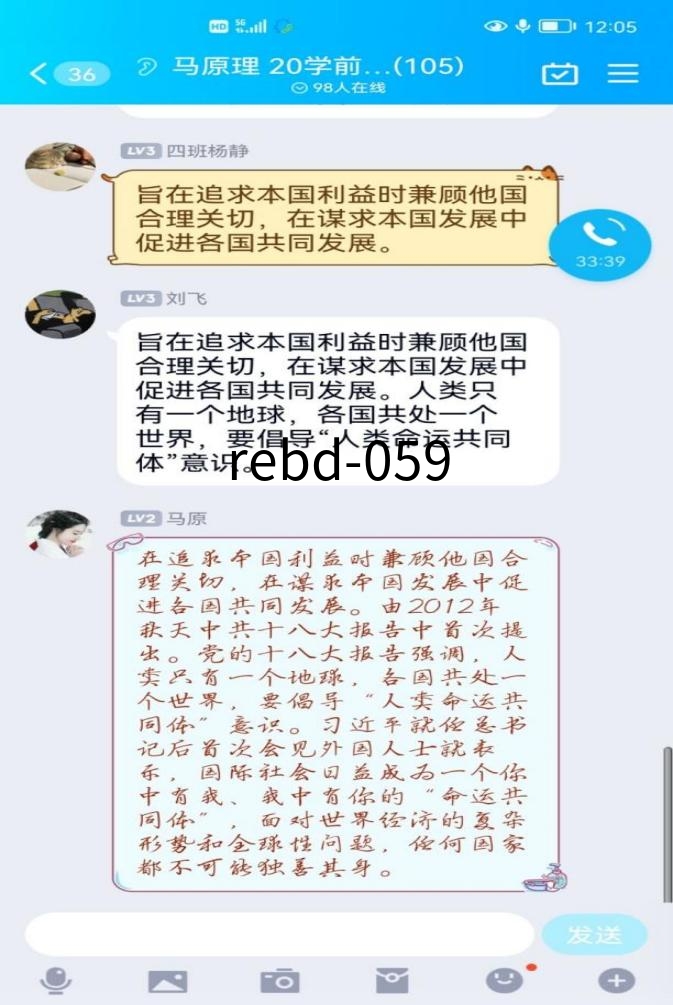This screenshot has width=673, height=1005.
Task: Open the red envelope icon
Action: pyautogui.click(x=392, y=981)
